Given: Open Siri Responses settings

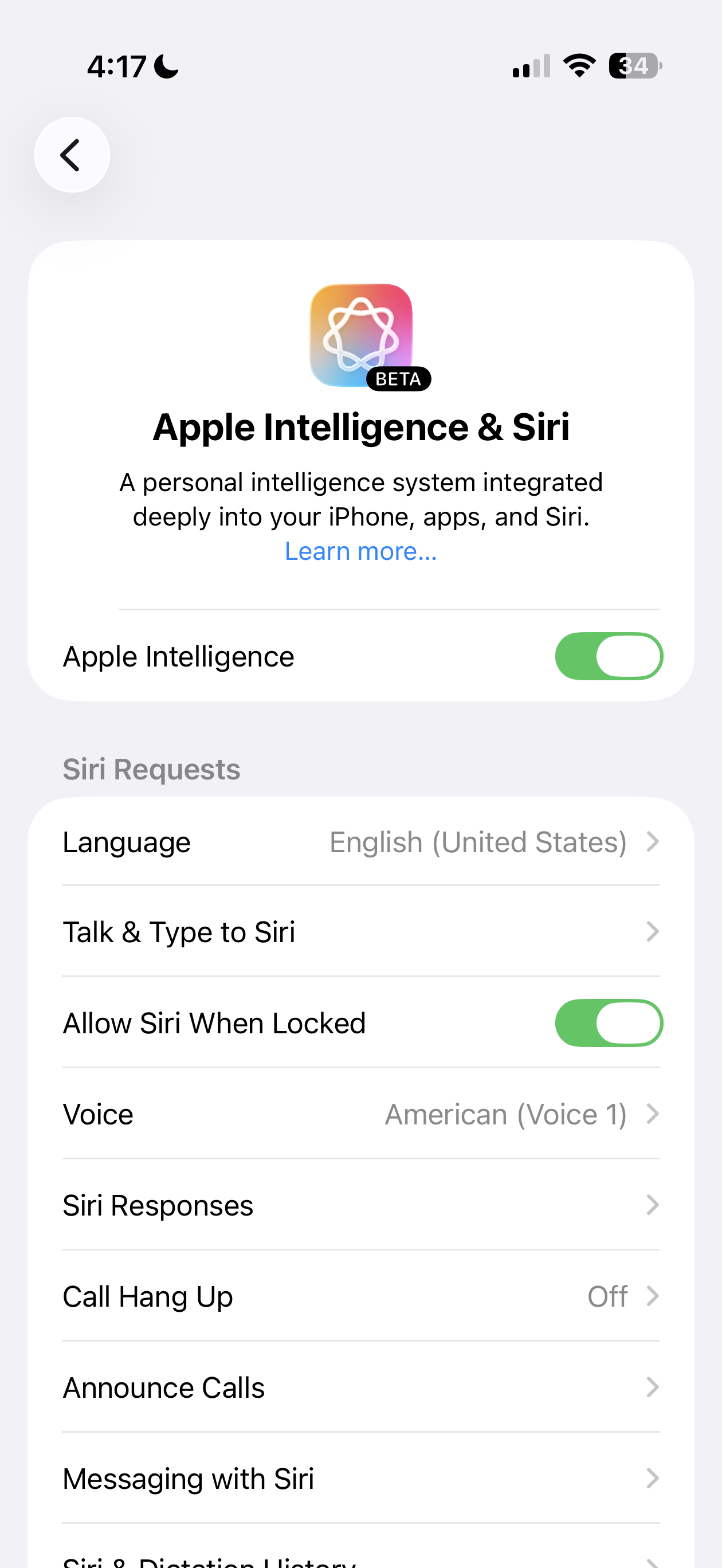Looking at the screenshot, I should 360,1206.
